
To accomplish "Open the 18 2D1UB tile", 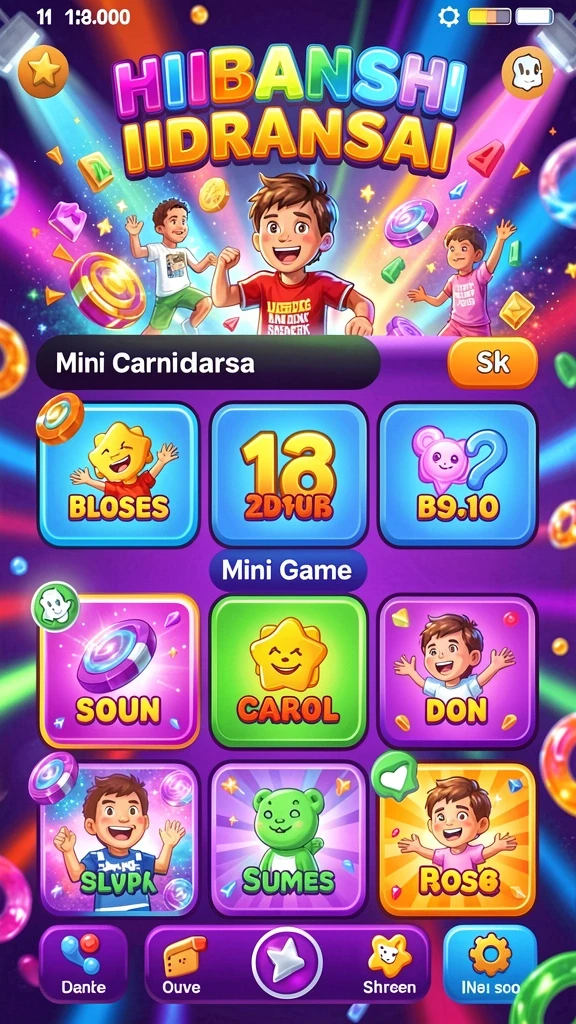I will click(289, 475).
